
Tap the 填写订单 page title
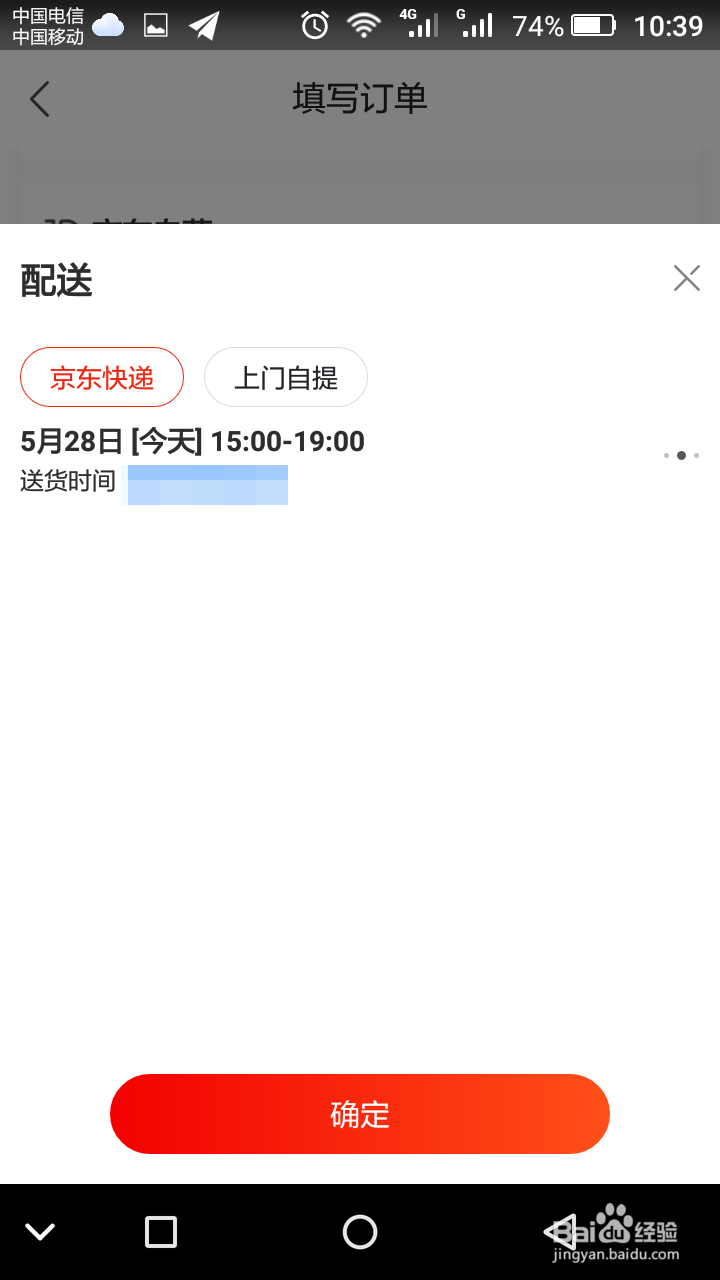coord(360,99)
